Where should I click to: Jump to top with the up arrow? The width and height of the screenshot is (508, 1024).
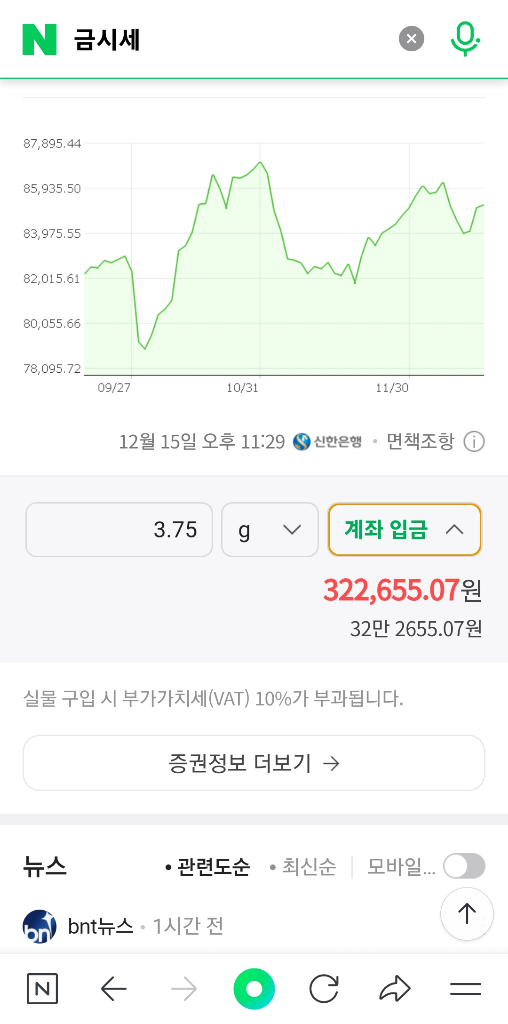click(467, 914)
